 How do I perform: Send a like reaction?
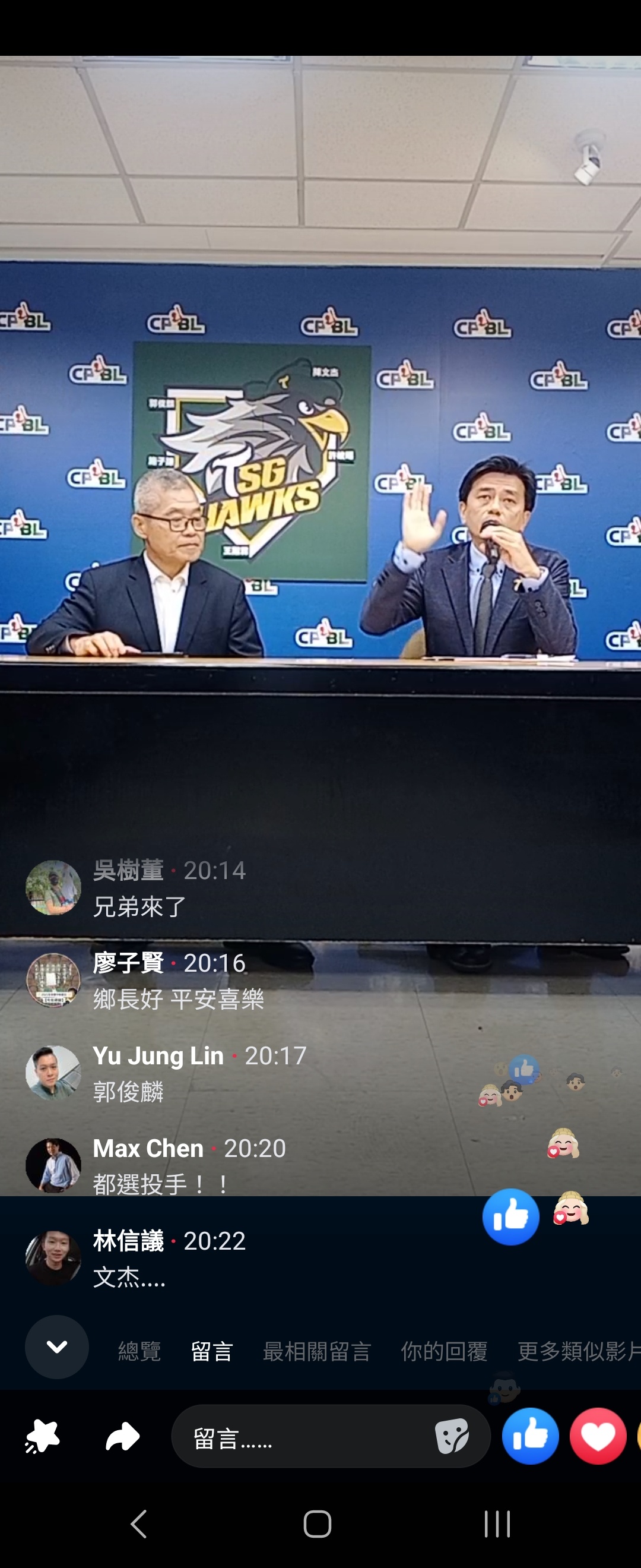(x=529, y=1436)
